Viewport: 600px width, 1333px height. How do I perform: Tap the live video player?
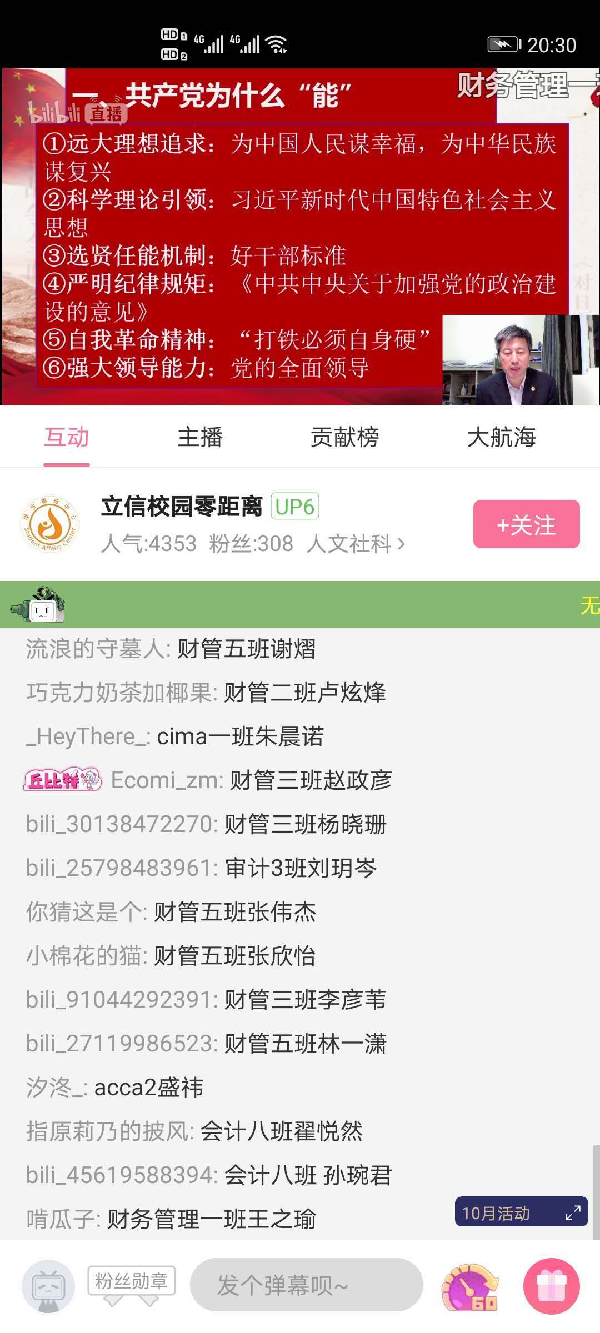coord(300,236)
